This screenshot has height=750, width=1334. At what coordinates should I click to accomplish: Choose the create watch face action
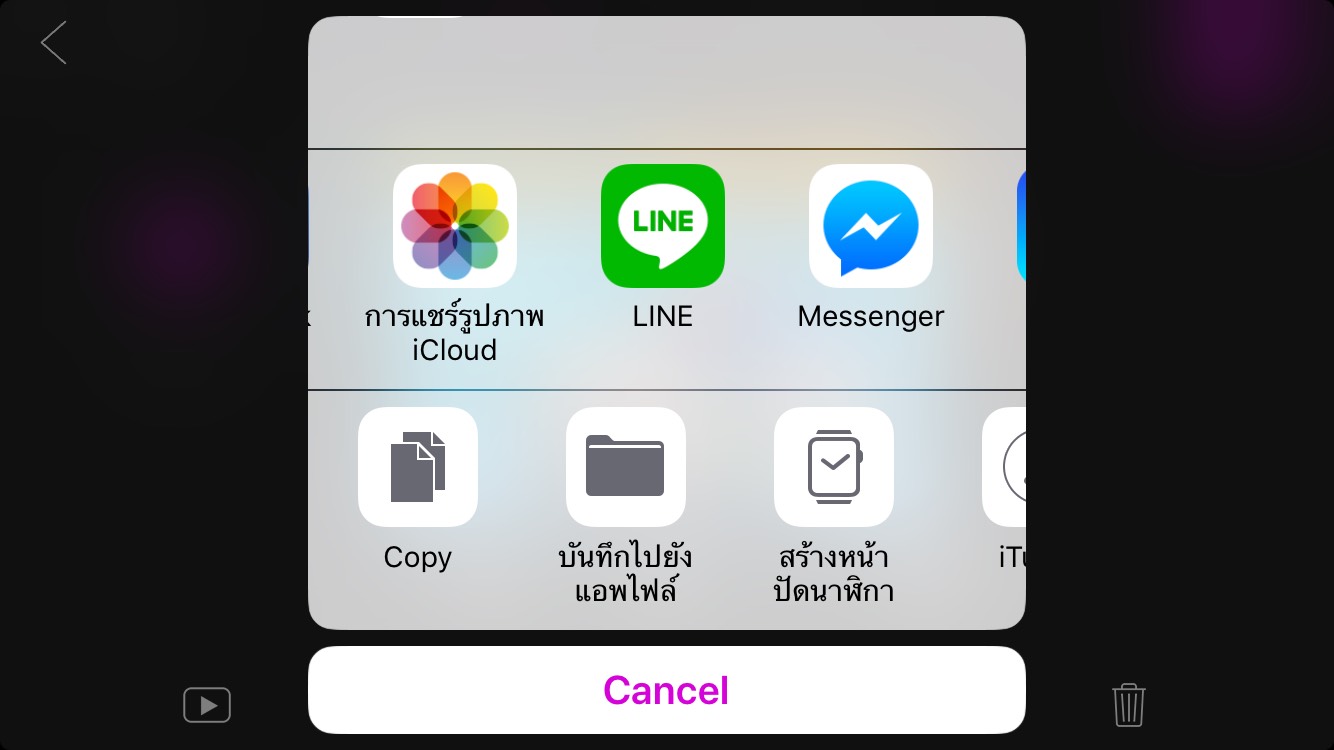pos(834,467)
